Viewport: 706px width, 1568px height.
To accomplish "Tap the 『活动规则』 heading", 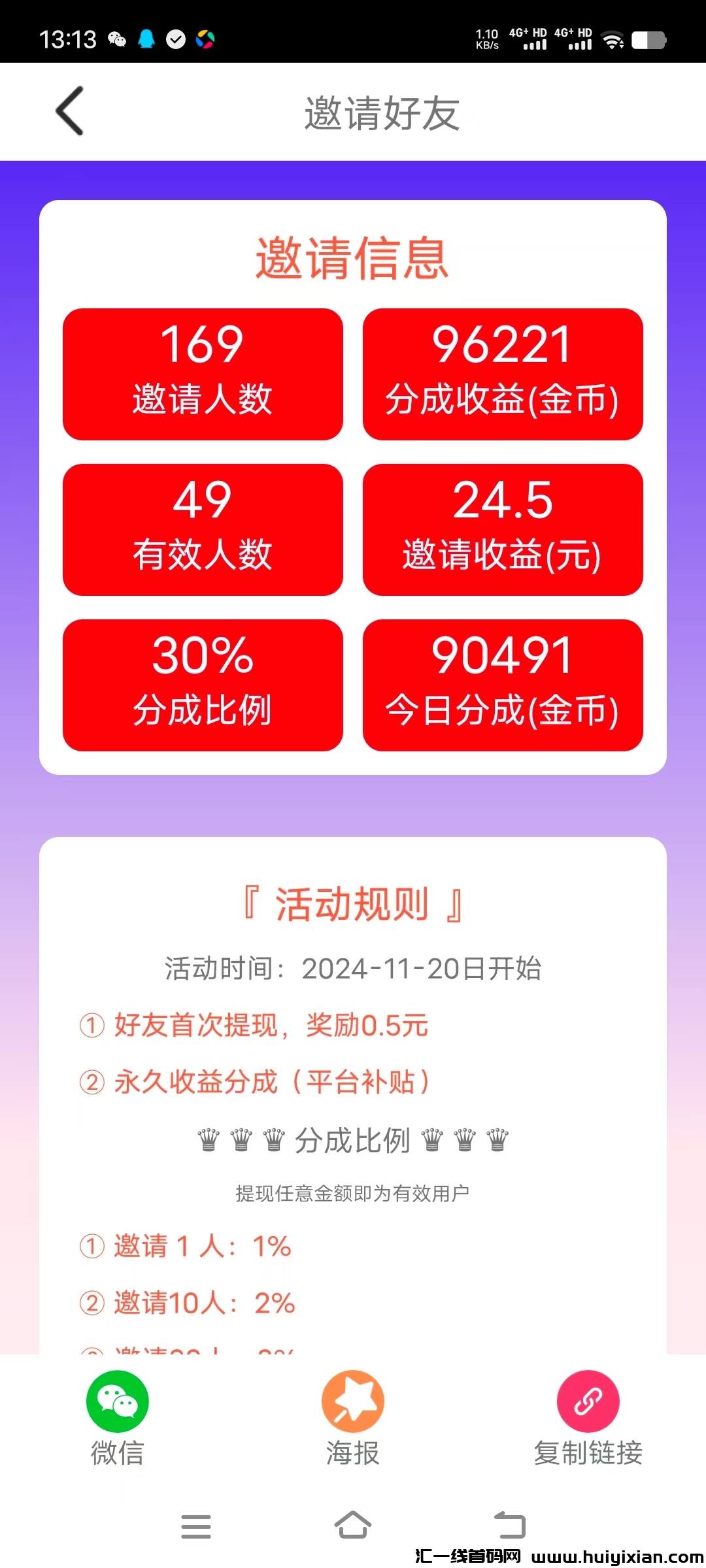I will 353,904.
